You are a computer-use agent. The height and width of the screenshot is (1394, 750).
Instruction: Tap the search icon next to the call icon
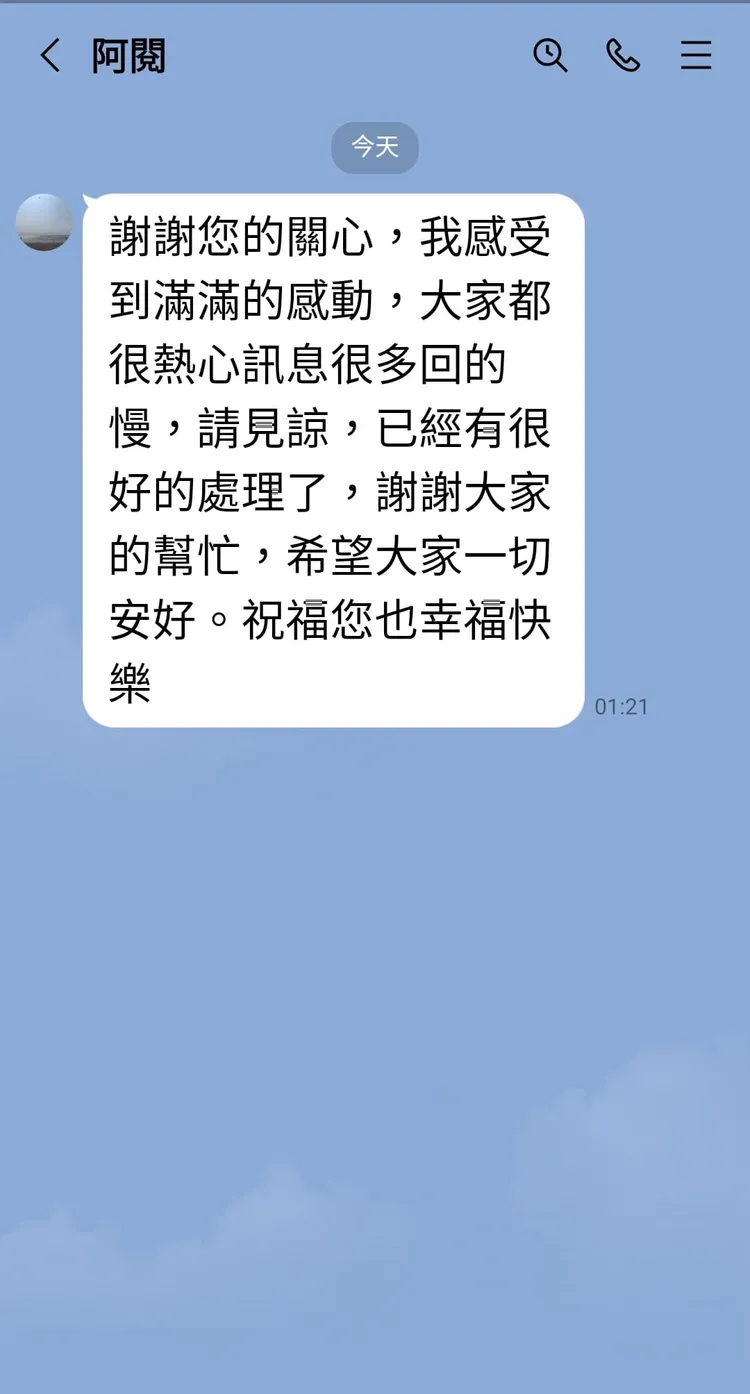[549, 56]
